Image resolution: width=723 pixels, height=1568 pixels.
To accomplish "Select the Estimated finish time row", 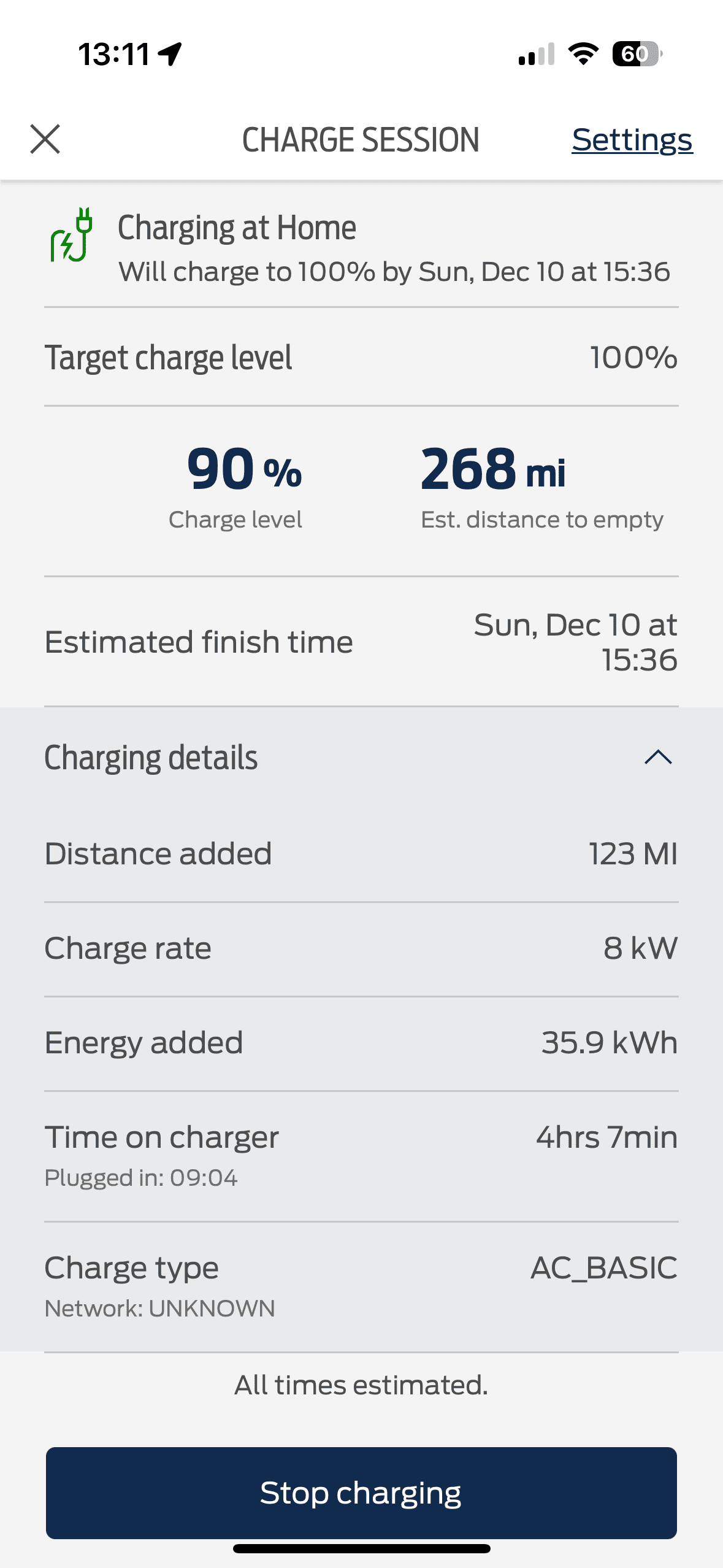I will click(361, 641).
